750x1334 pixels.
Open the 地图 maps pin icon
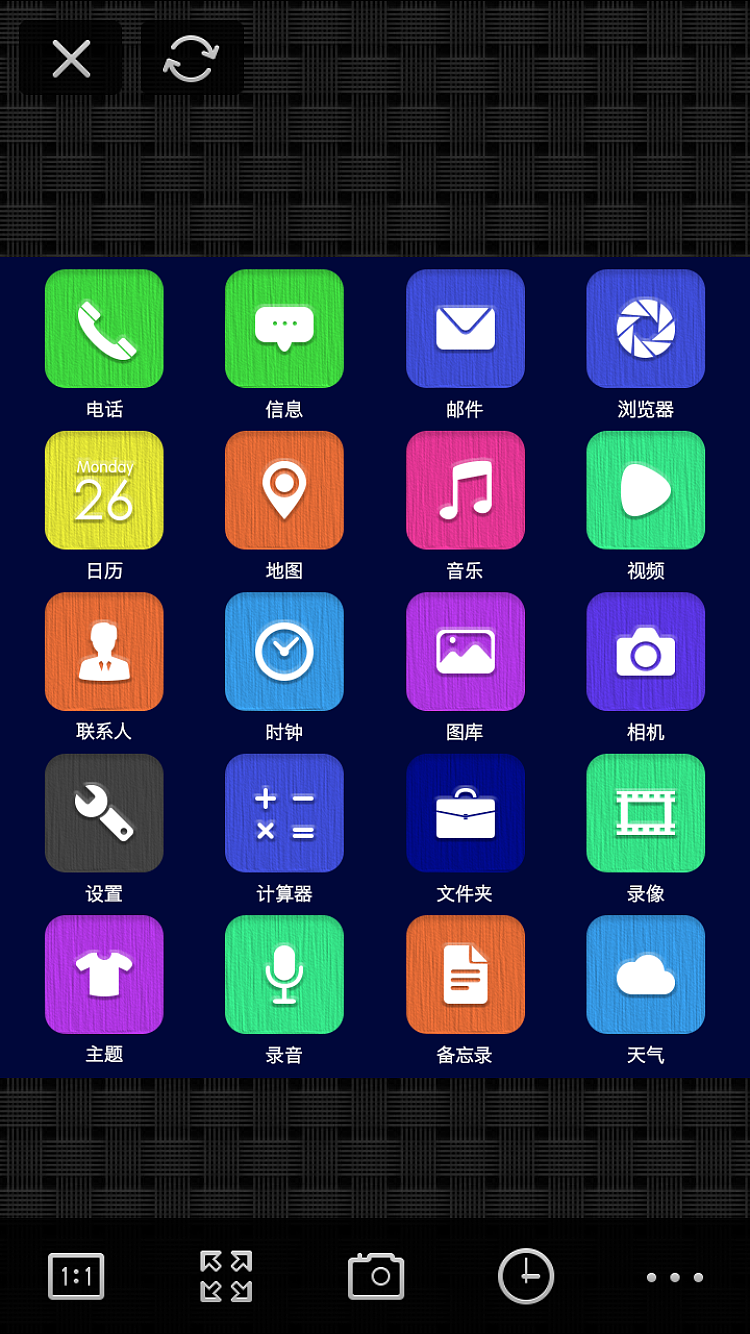click(284, 490)
